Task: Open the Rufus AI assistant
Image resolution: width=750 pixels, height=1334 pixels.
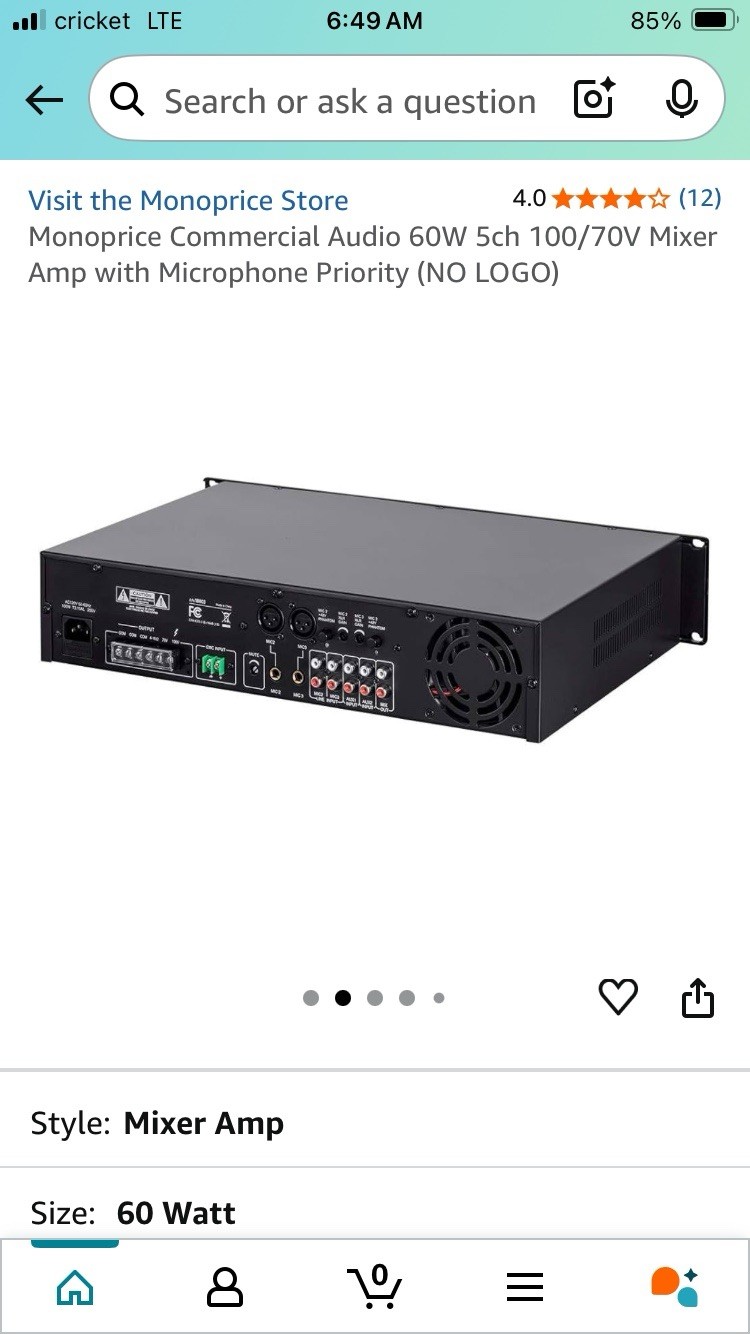Action: [674, 1287]
